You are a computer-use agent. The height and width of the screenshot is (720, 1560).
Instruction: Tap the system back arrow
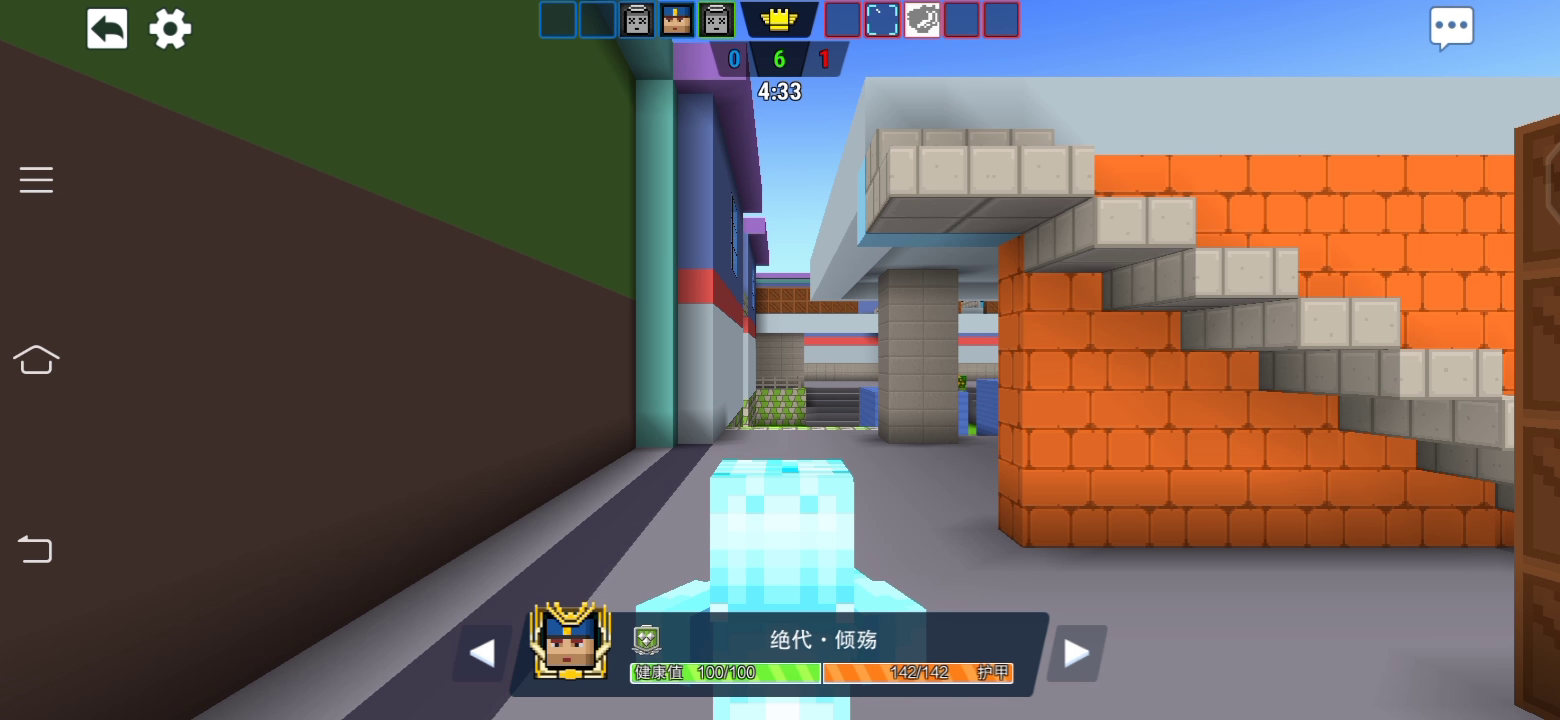[x=35, y=548]
